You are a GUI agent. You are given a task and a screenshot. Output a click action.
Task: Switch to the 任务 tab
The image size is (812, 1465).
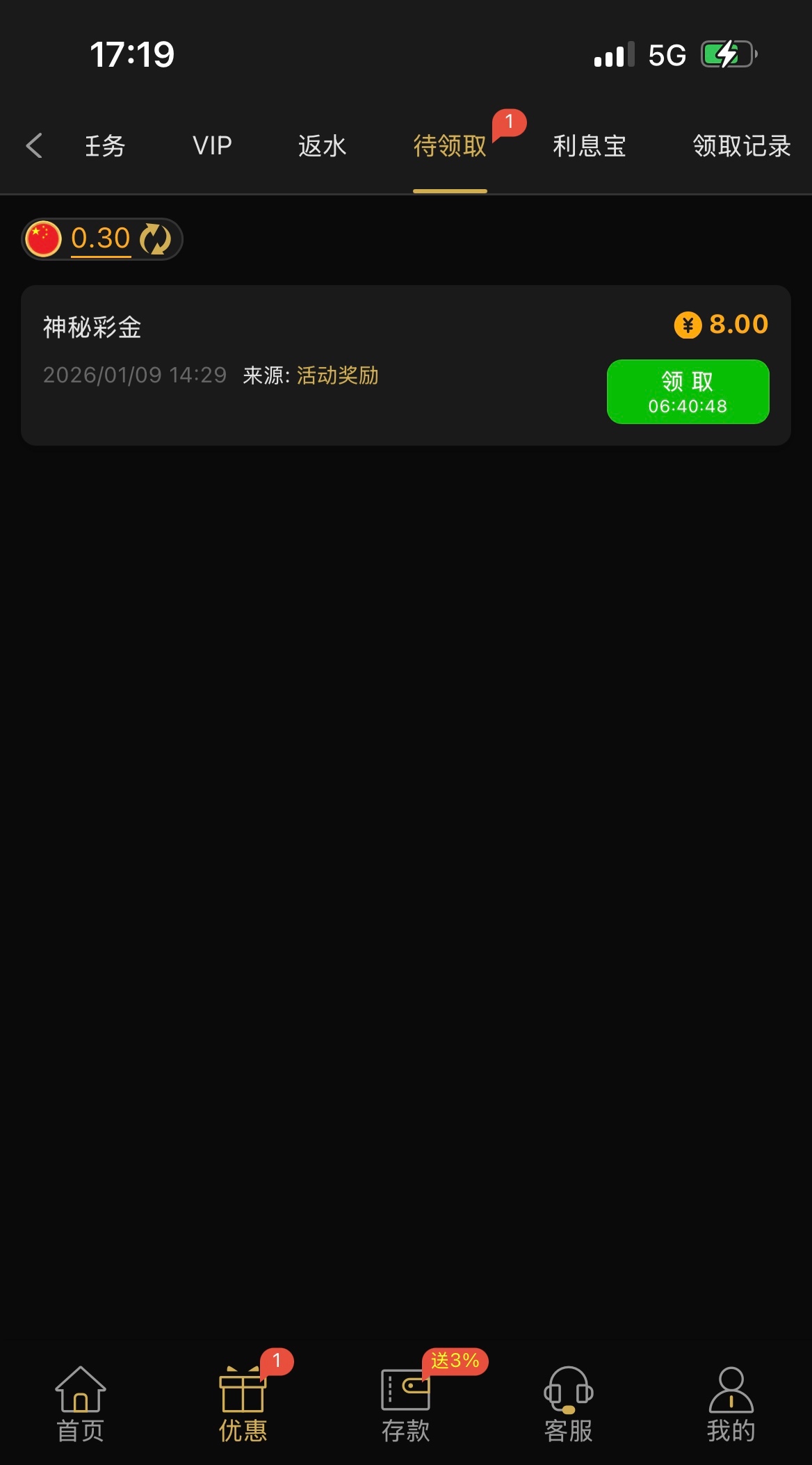pos(105,146)
